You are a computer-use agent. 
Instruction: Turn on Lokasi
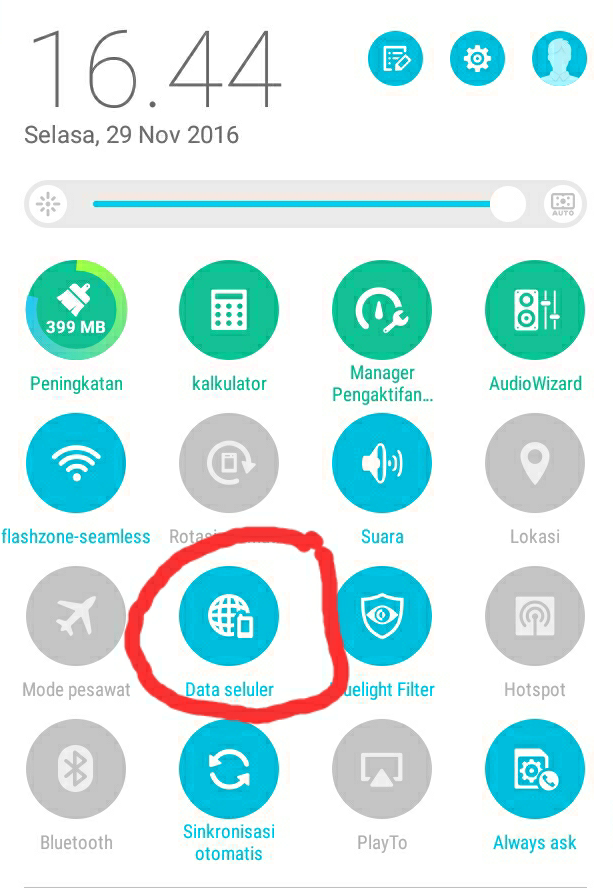[535, 464]
